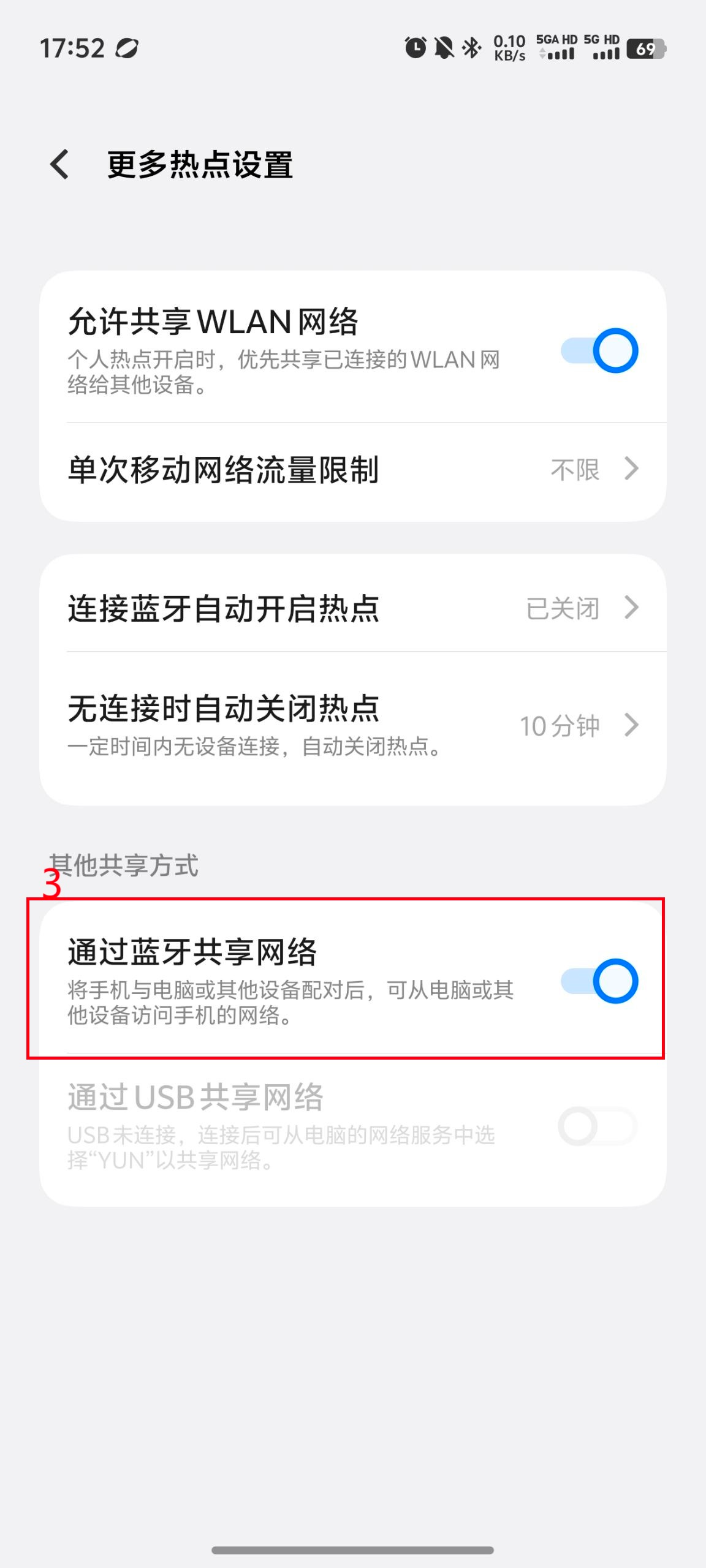Toggle 允许共享WLAN网络 switch
This screenshot has width=706, height=1568.
pos(599,351)
